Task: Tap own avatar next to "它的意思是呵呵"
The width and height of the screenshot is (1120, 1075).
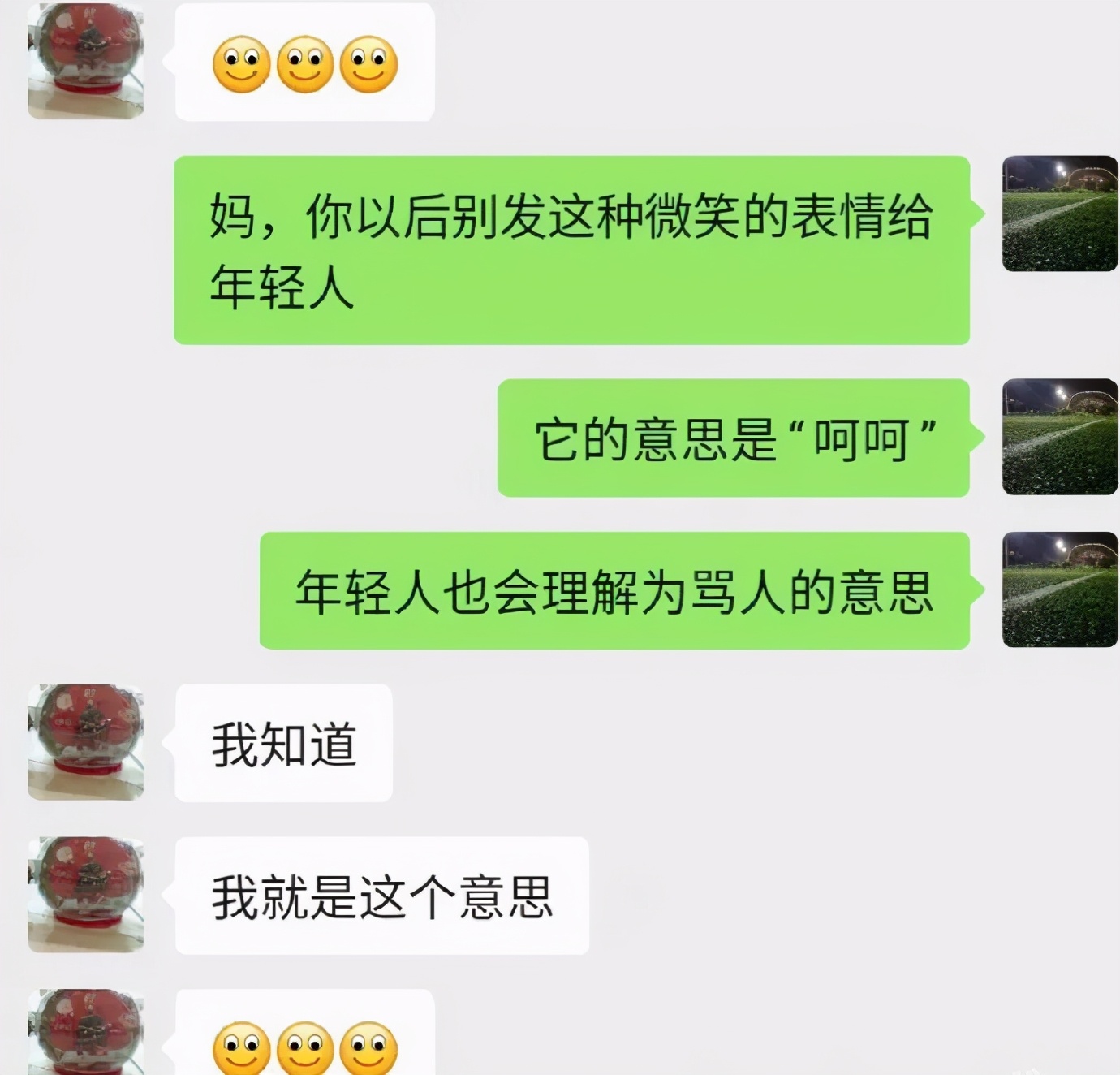Action: [1060, 438]
